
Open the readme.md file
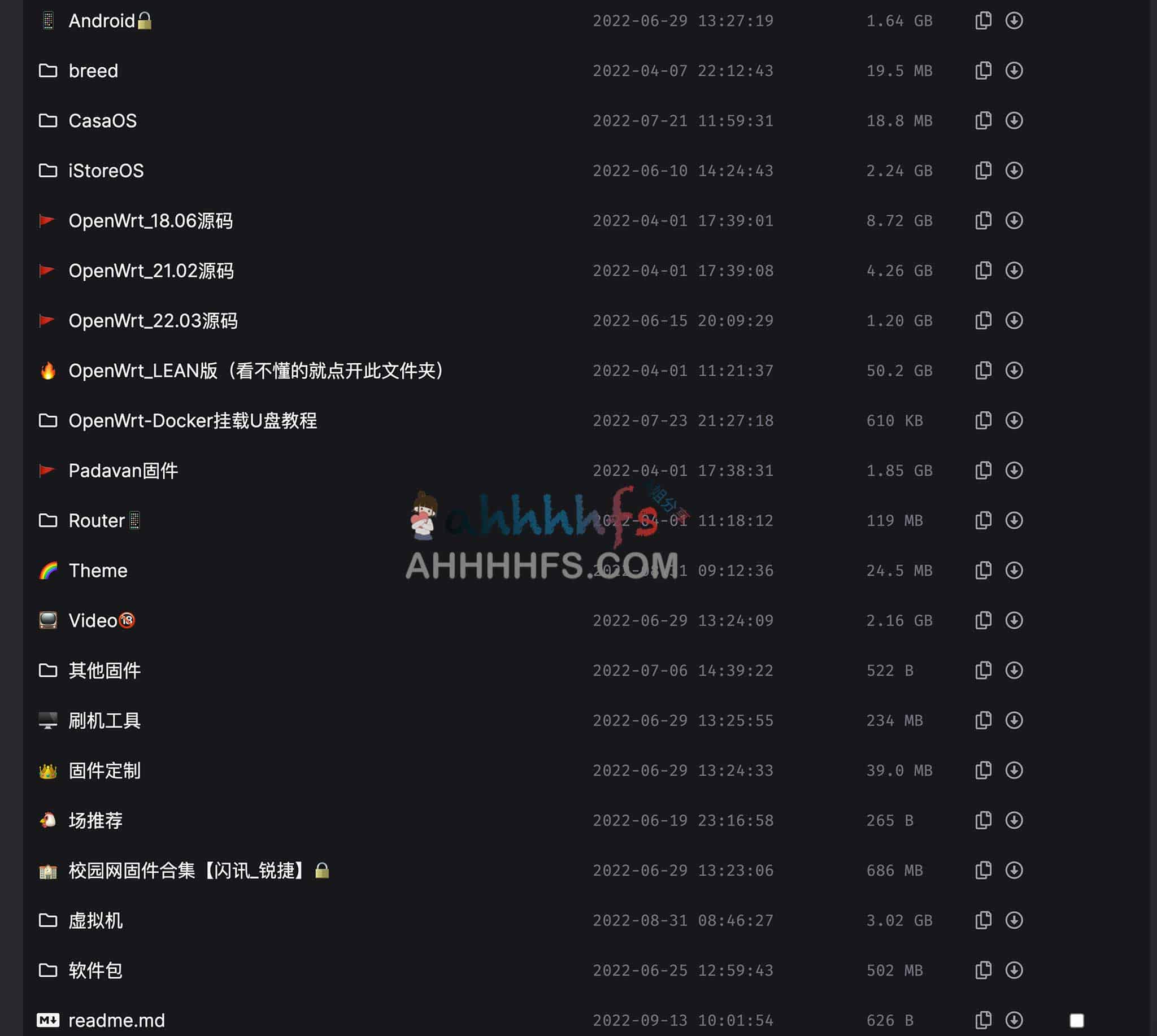click(116, 1021)
